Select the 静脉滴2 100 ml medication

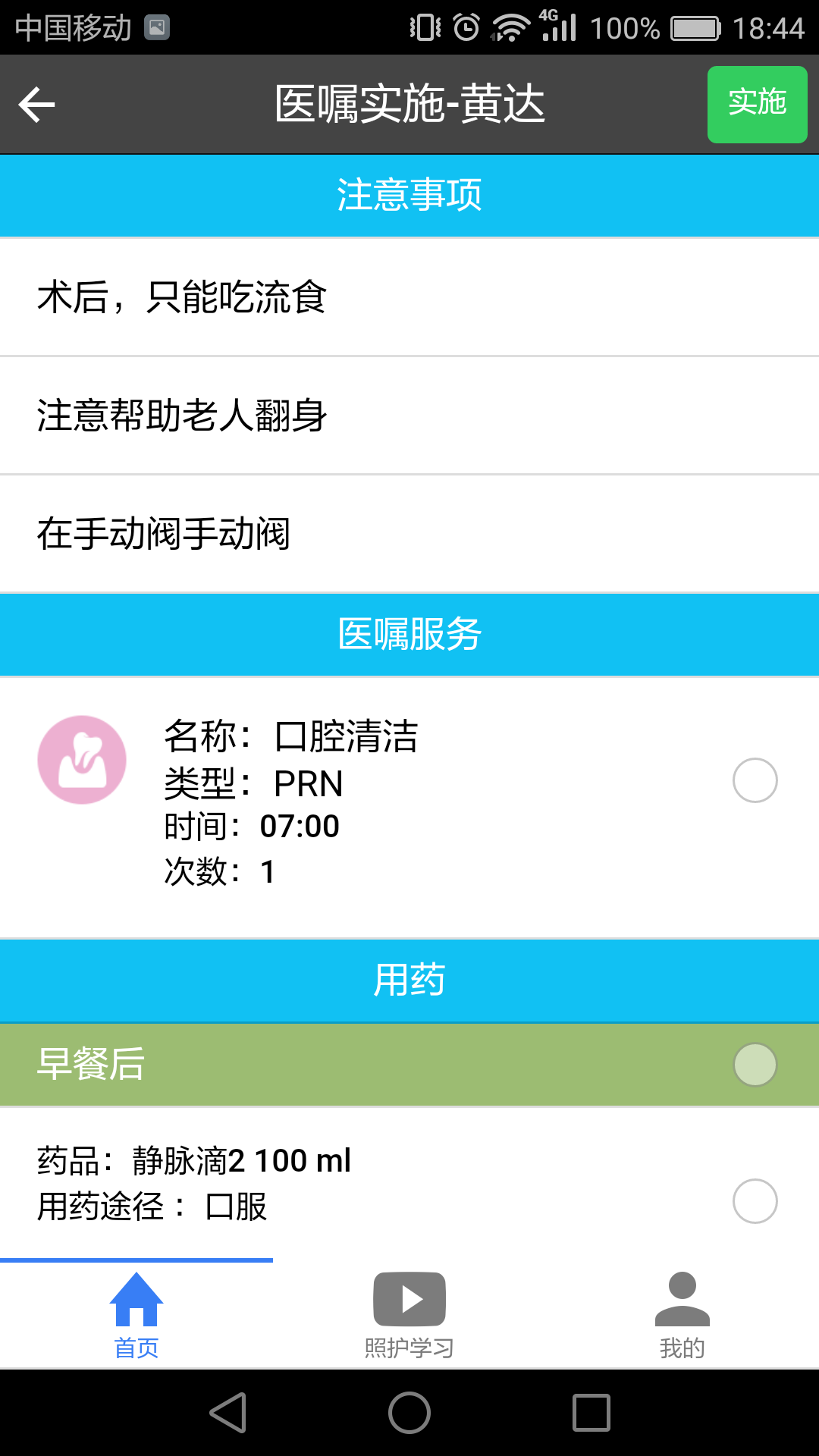coord(755,1201)
